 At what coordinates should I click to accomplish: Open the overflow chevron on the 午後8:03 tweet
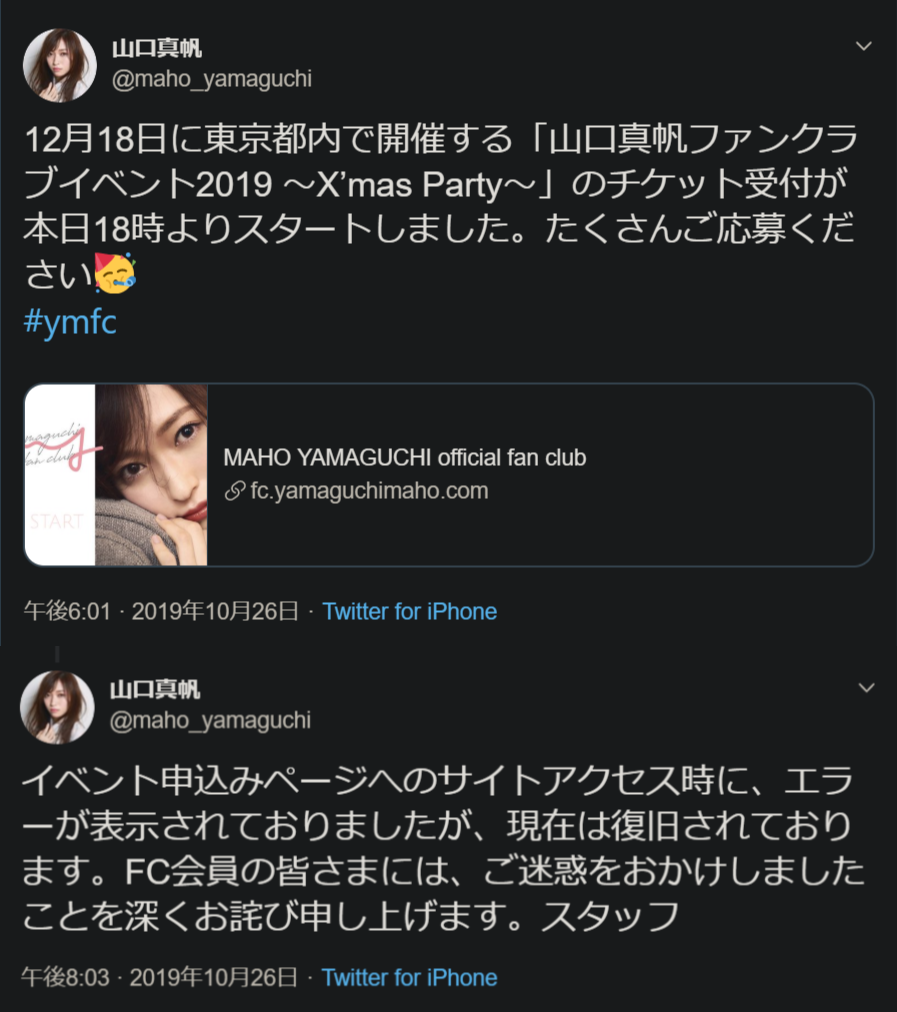866,688
